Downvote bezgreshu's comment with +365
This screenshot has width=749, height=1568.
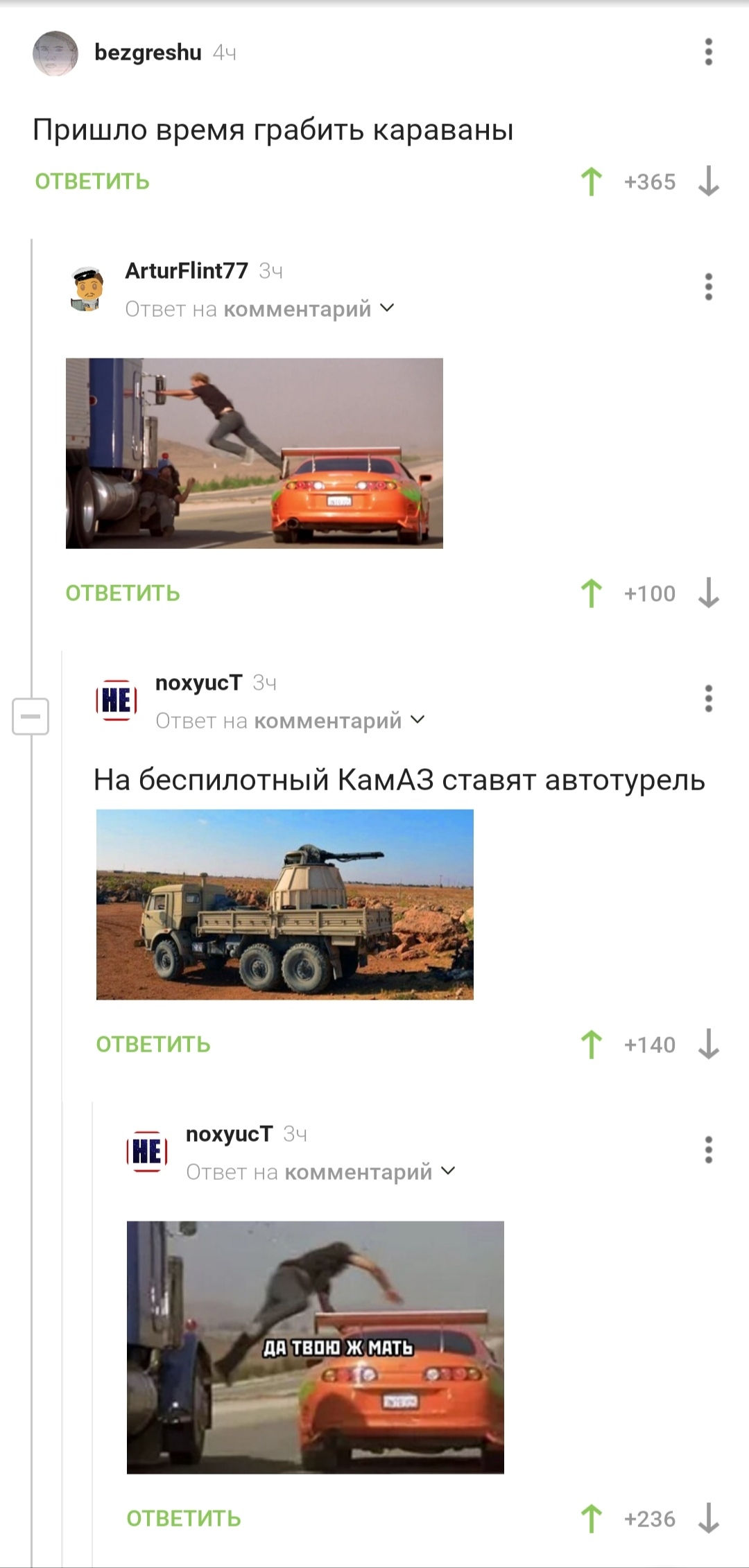point(708,182)
